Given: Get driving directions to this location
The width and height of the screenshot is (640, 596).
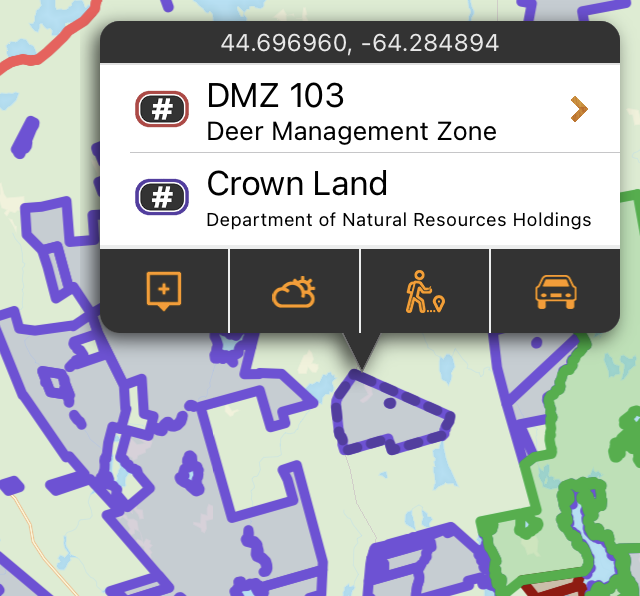Looking at the screenshot, I should coord(555,291).
